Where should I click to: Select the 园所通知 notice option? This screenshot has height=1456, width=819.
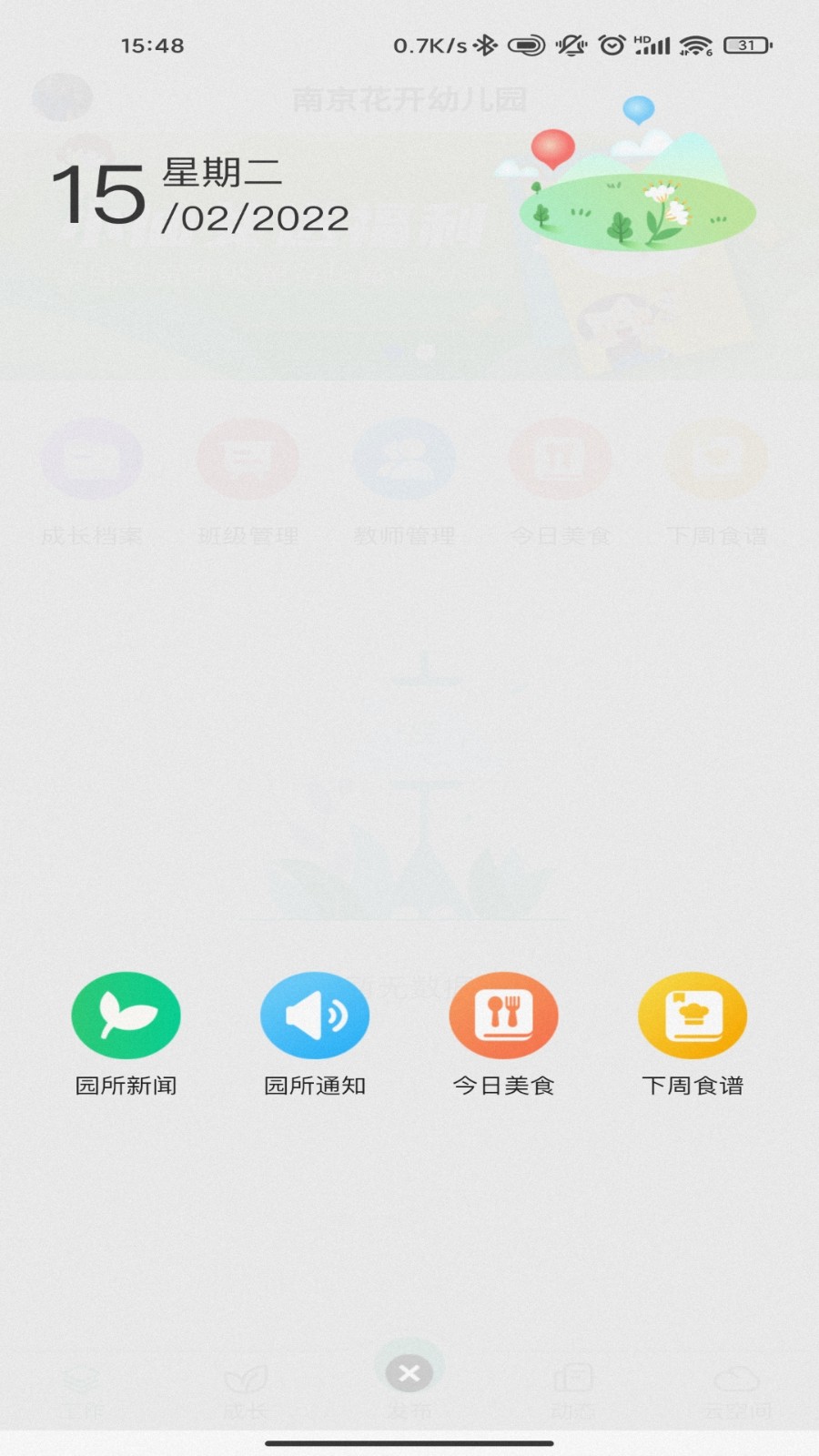pos(315,1016)
